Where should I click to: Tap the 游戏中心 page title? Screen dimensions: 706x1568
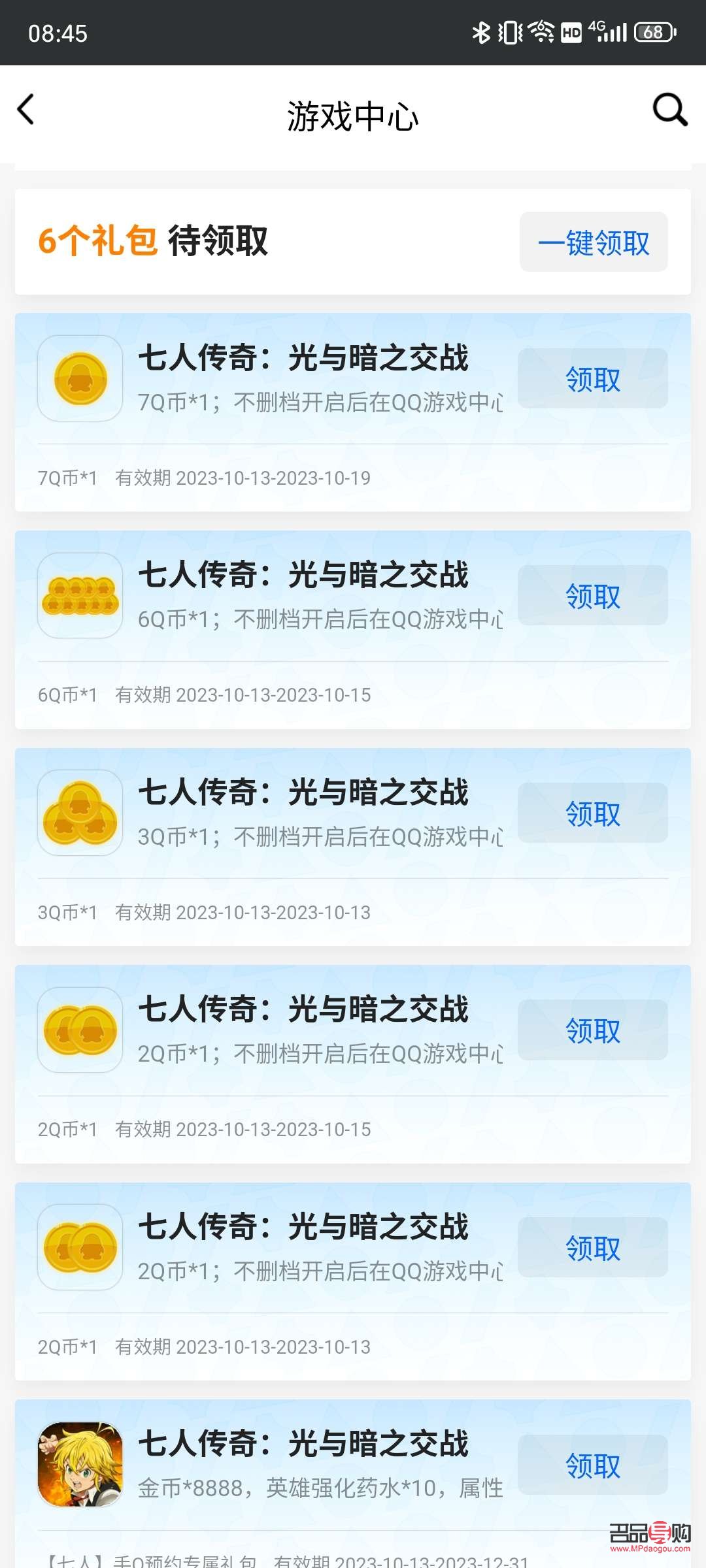(353, 112)
